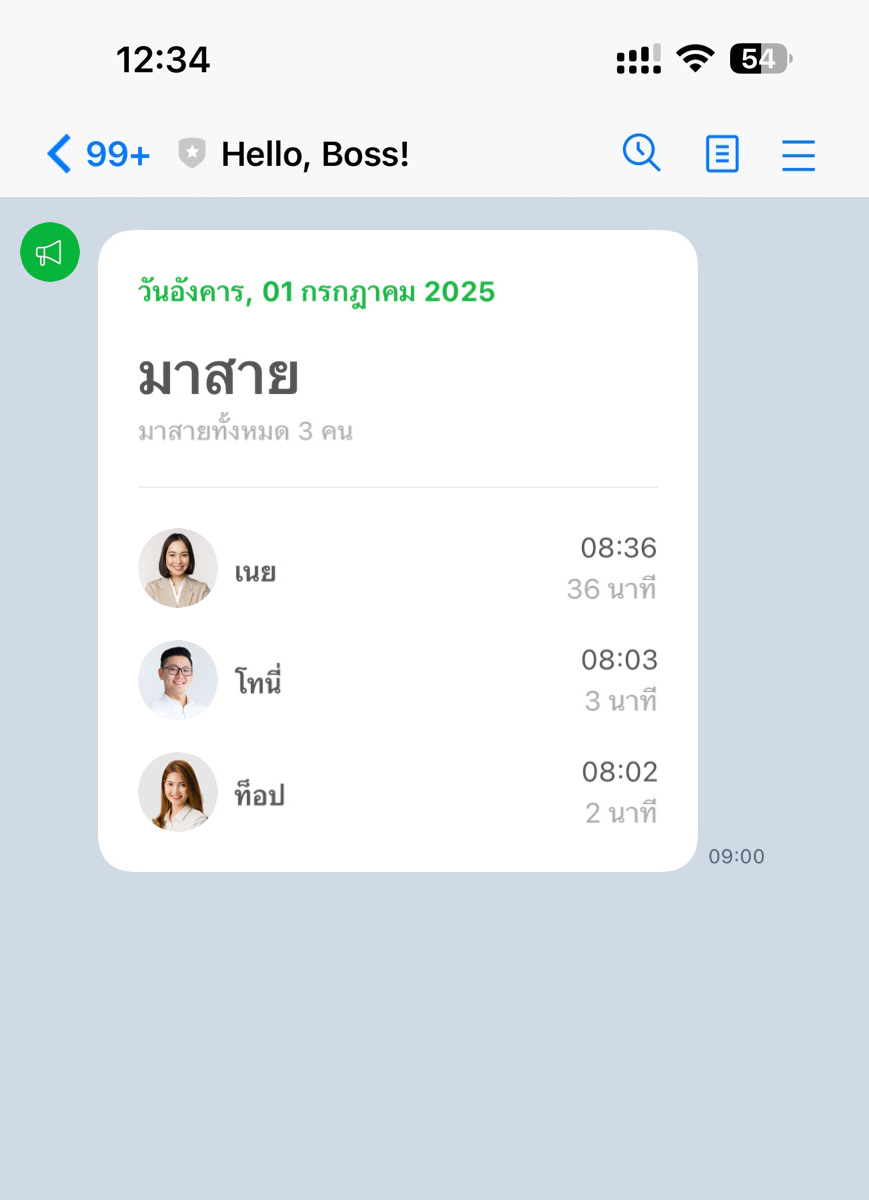Open the chat menu via hamburger icon
Image resolution: width=869 pixels, height=1200 pixels.
coord(798,154)
